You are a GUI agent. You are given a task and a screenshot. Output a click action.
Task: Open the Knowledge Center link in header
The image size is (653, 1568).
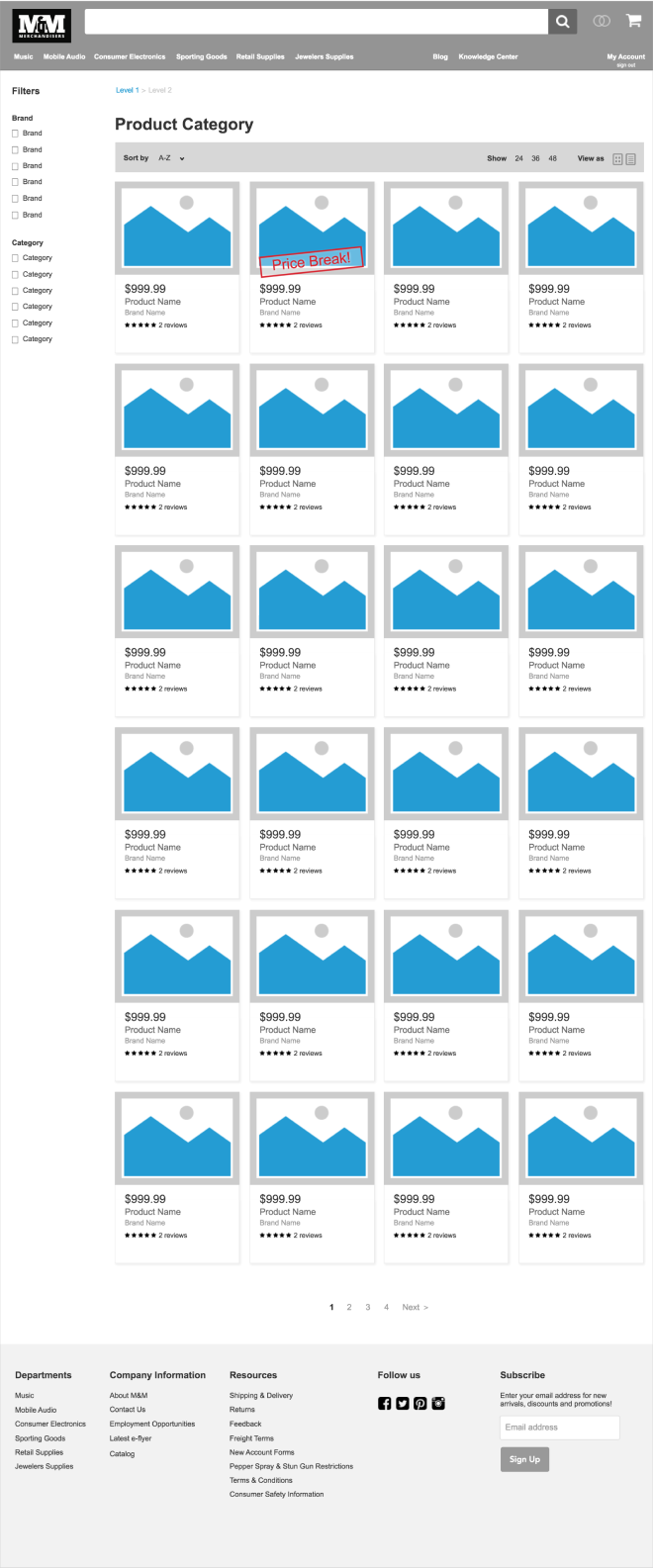point(488,56)
